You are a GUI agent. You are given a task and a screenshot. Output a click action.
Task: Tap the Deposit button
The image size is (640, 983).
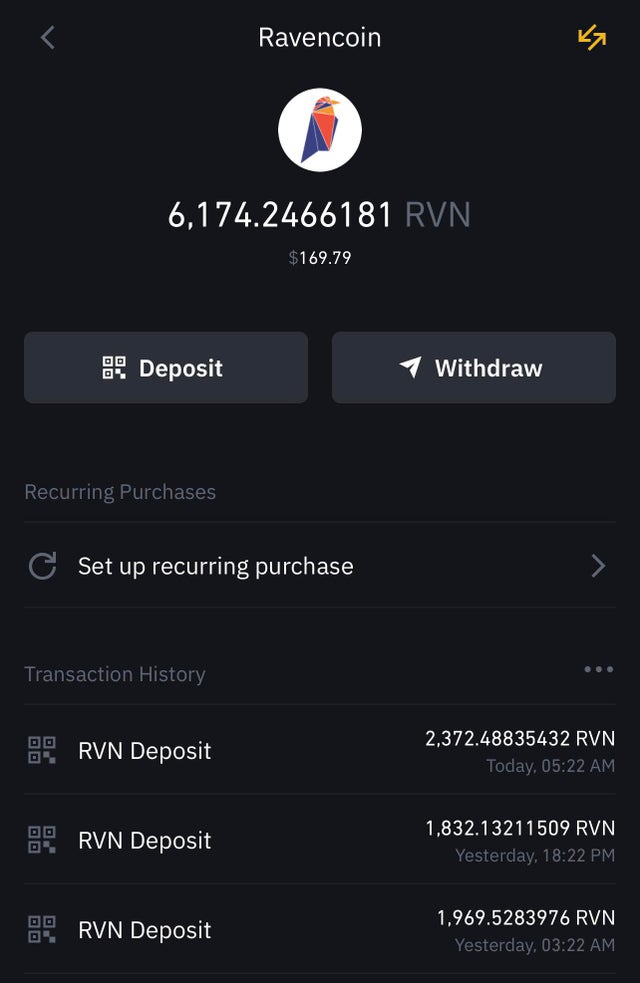point(166,368)
